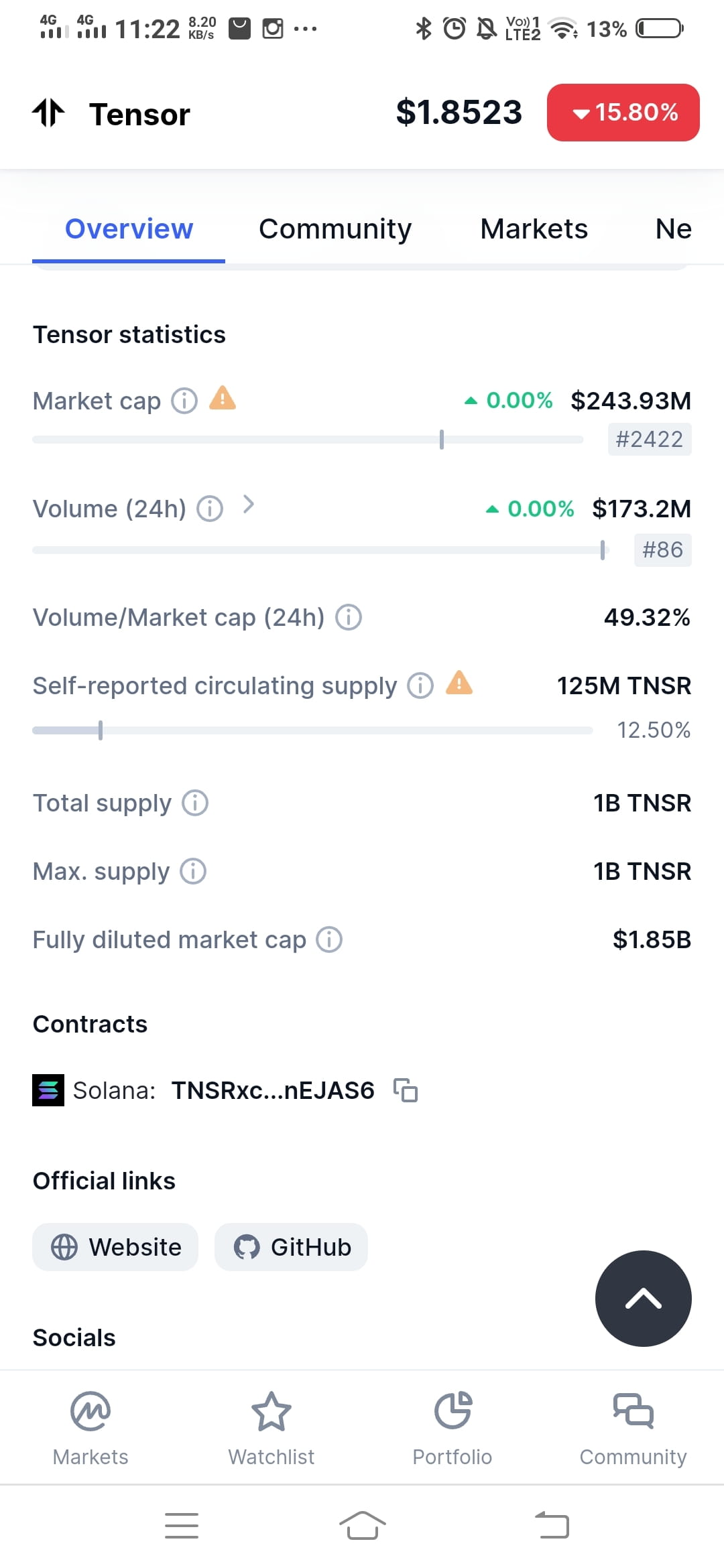The height and width of the screenshot is (1568, 724).
Task: Open the project Website link
Action: (x=115, y=1246)
